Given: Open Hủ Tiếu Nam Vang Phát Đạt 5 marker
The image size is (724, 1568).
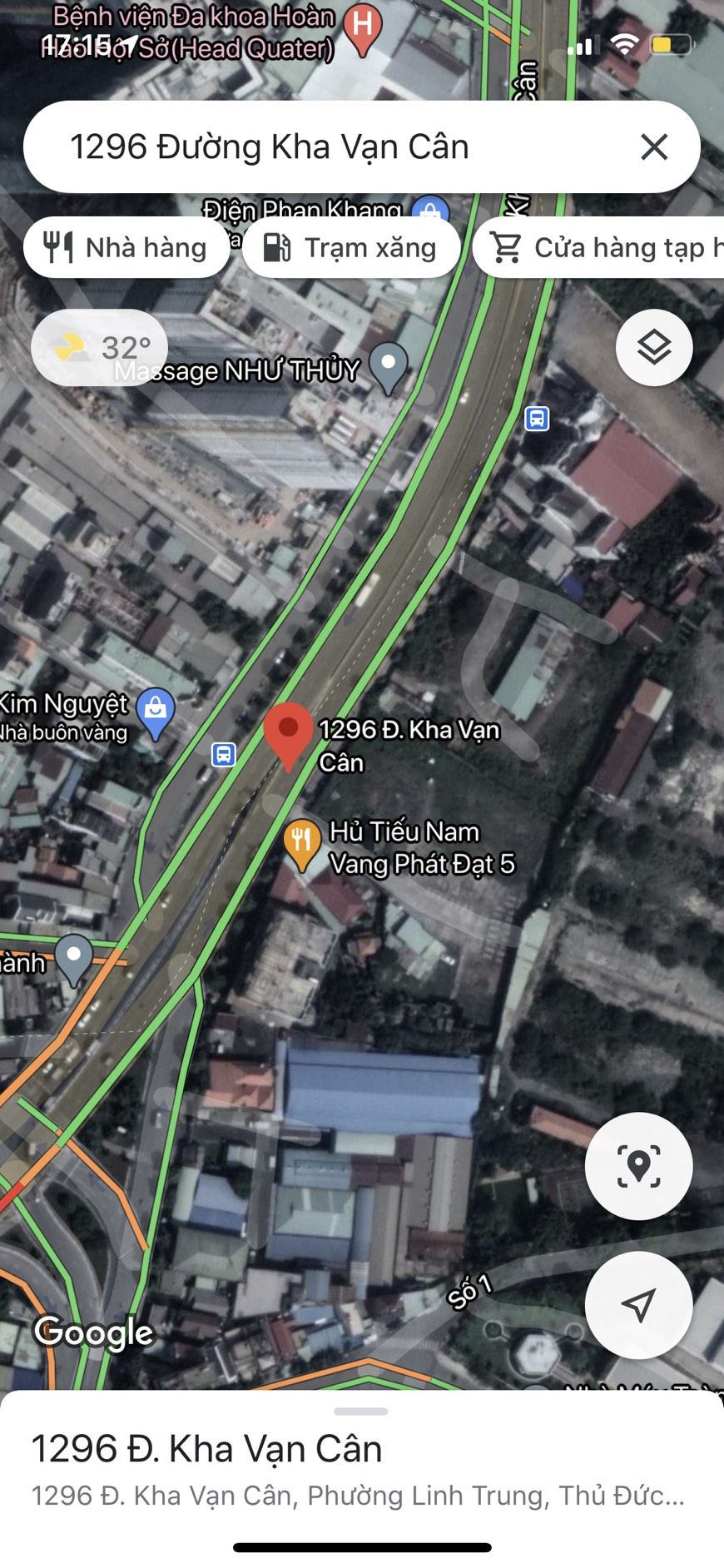Looking at the screenshot, I should (x=302, y=844).
